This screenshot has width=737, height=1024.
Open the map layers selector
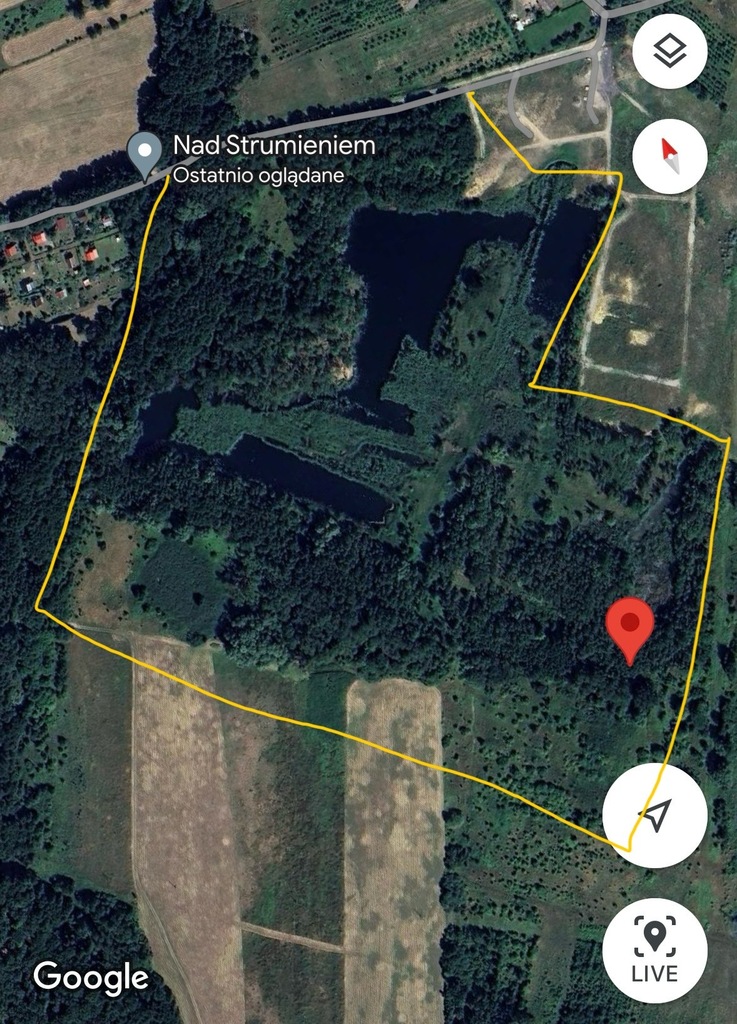(669, 52)
